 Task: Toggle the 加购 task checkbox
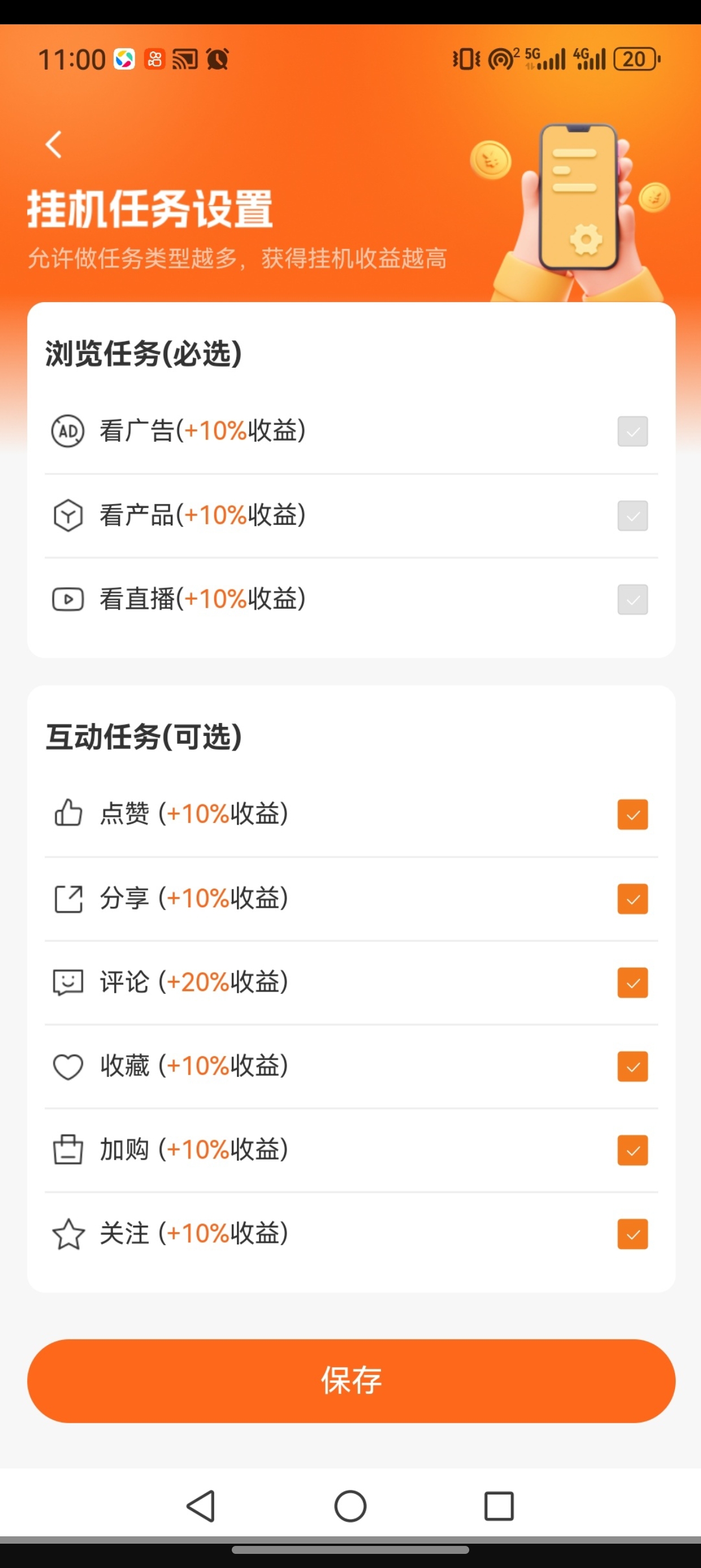coord(632,1151)
